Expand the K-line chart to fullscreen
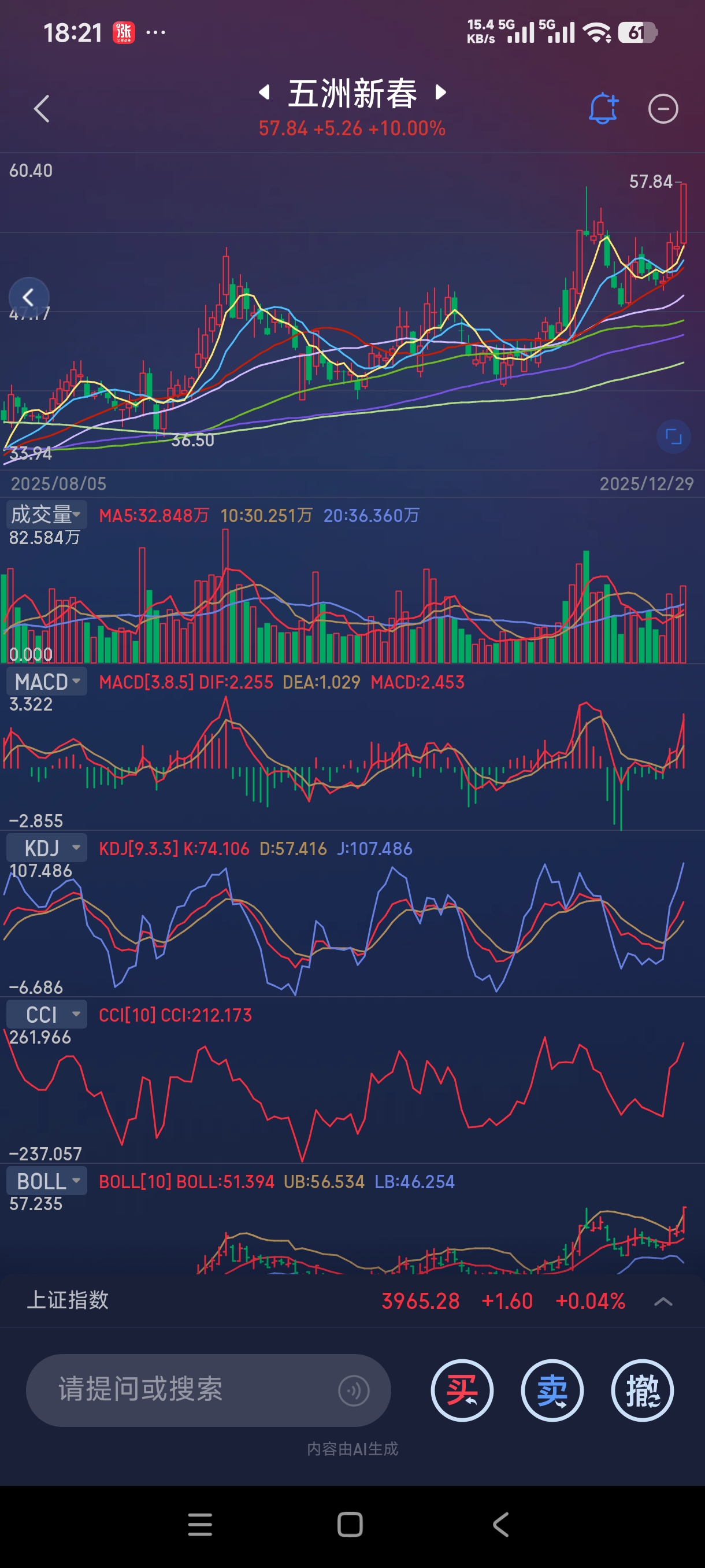705x1568 pixels. 673,437
